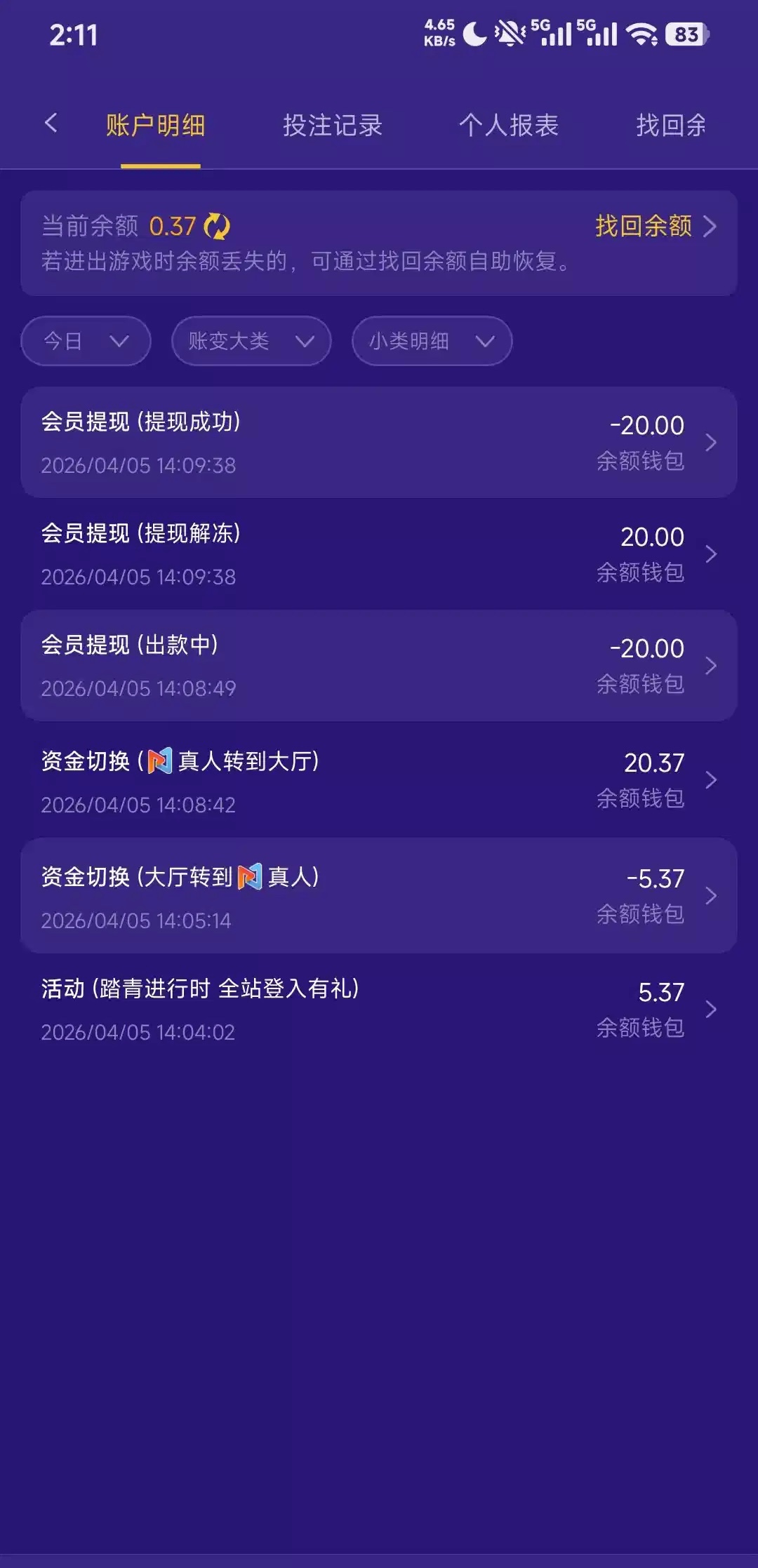Expand the 今日 date filter

click(86, 342)
